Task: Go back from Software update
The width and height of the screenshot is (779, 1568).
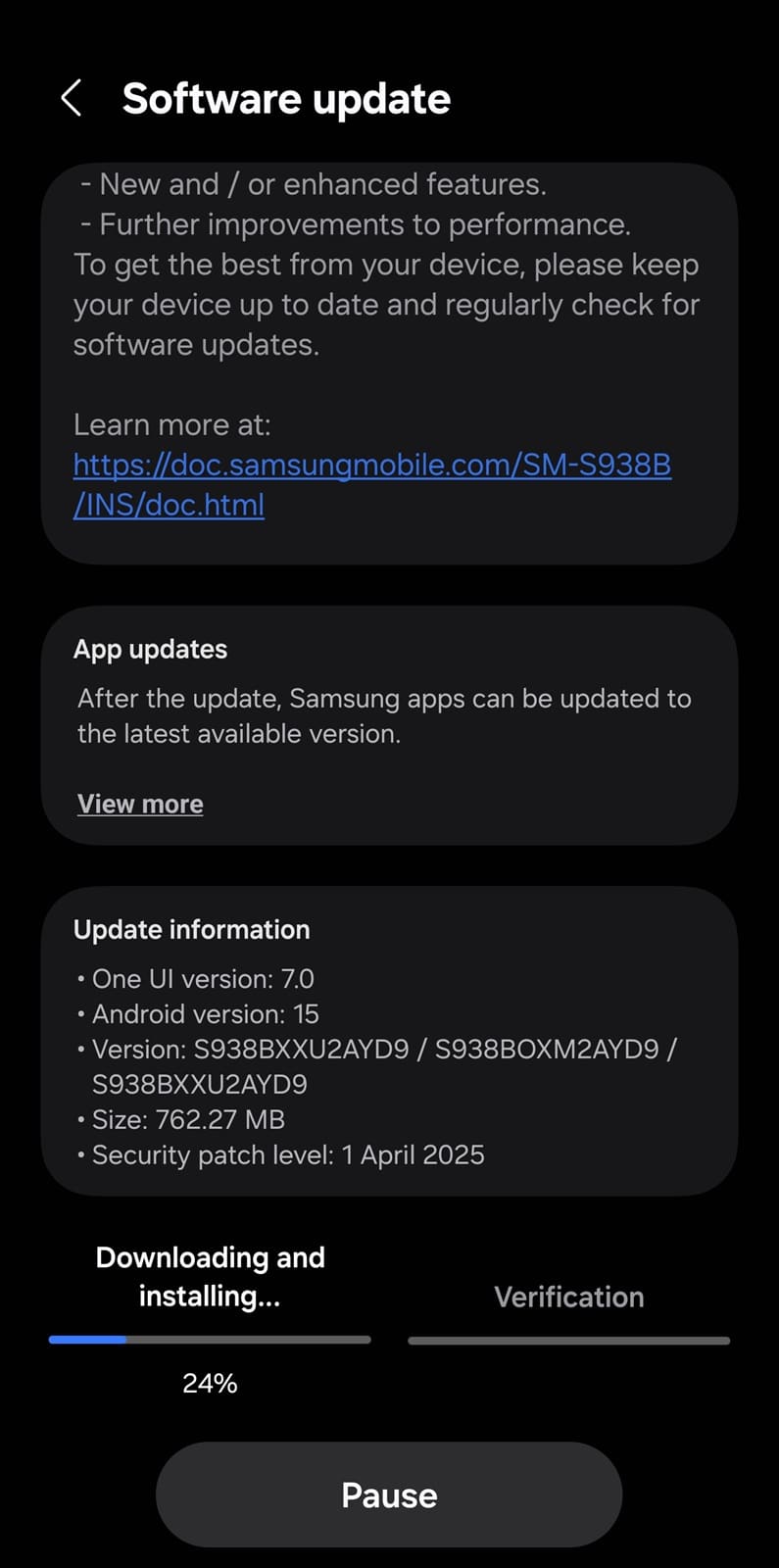Action: (71, 99)
